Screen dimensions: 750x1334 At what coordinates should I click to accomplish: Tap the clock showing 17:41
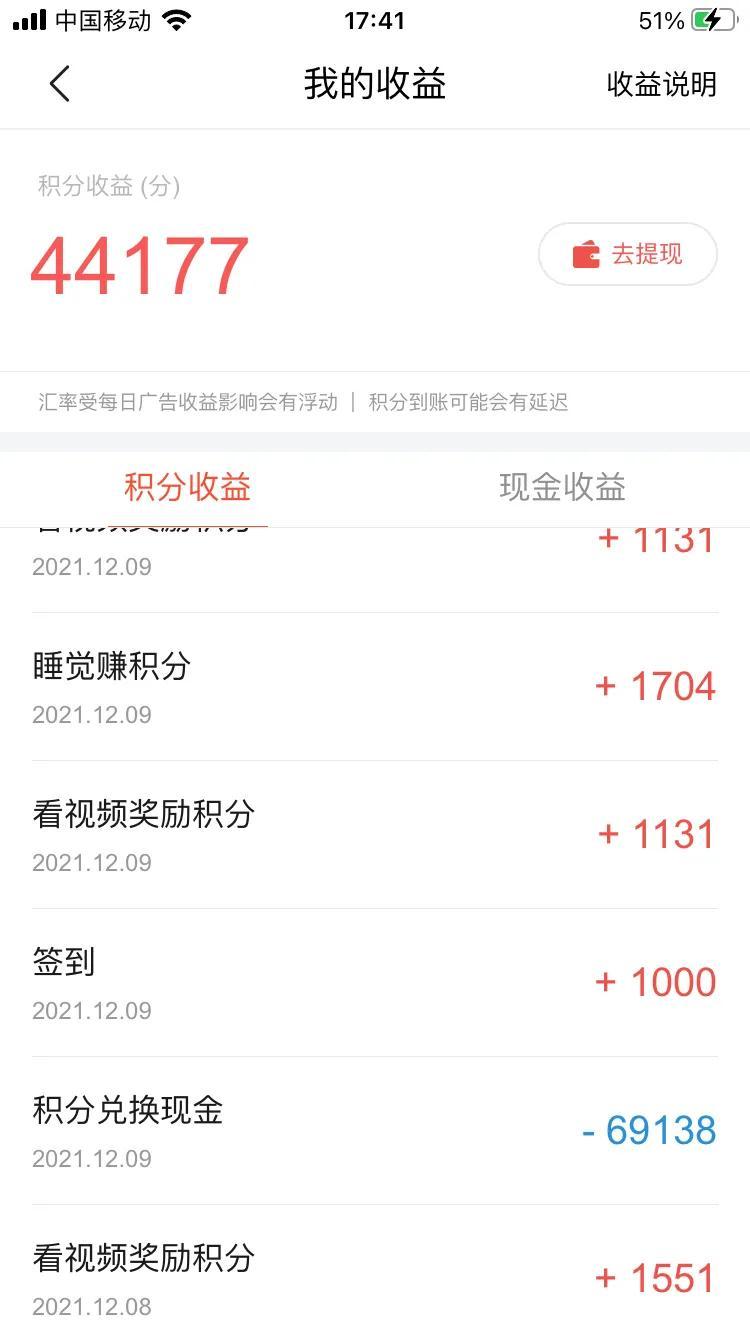click(374, 18)
